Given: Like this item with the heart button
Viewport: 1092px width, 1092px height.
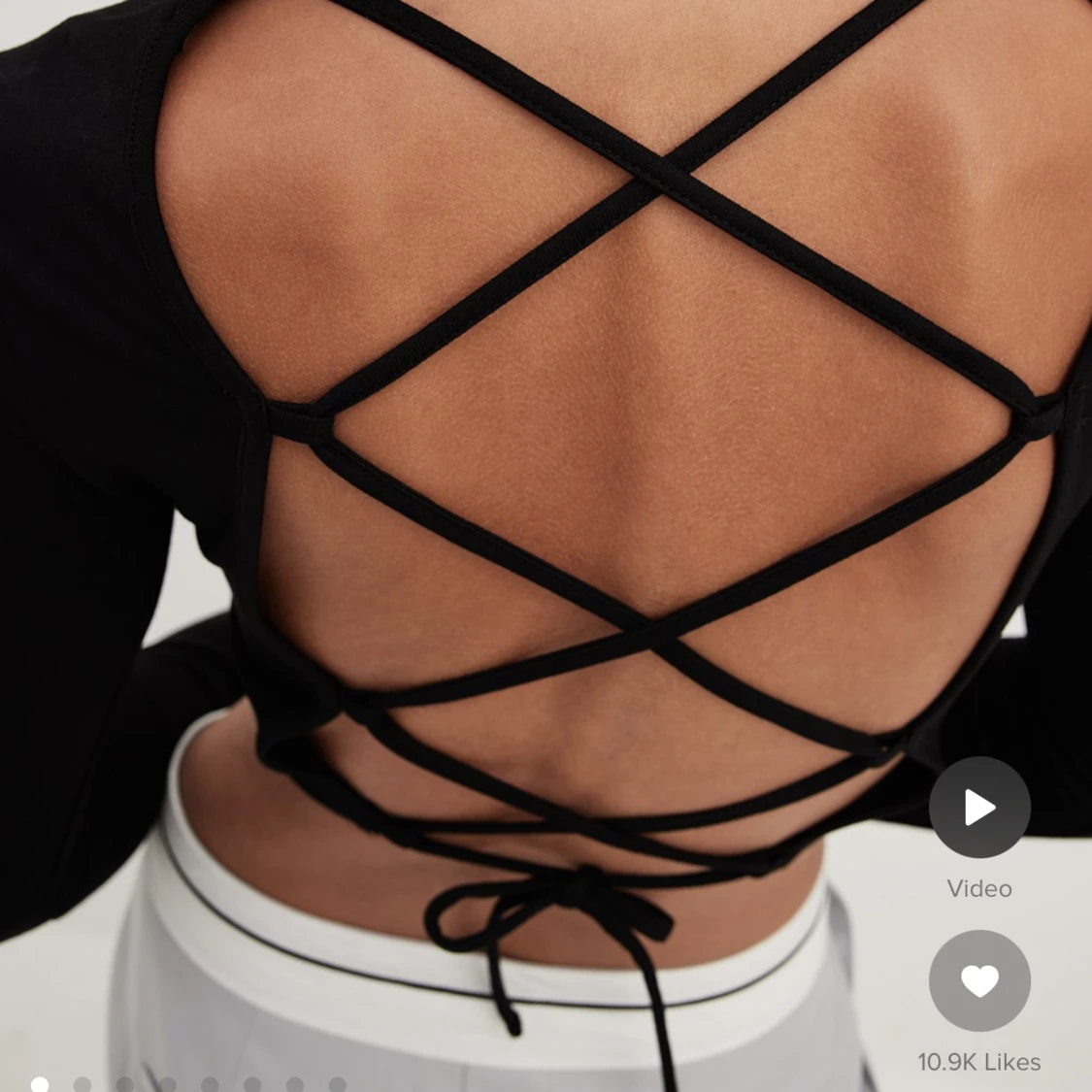Looking at the screenshot, I should point(978,980).
